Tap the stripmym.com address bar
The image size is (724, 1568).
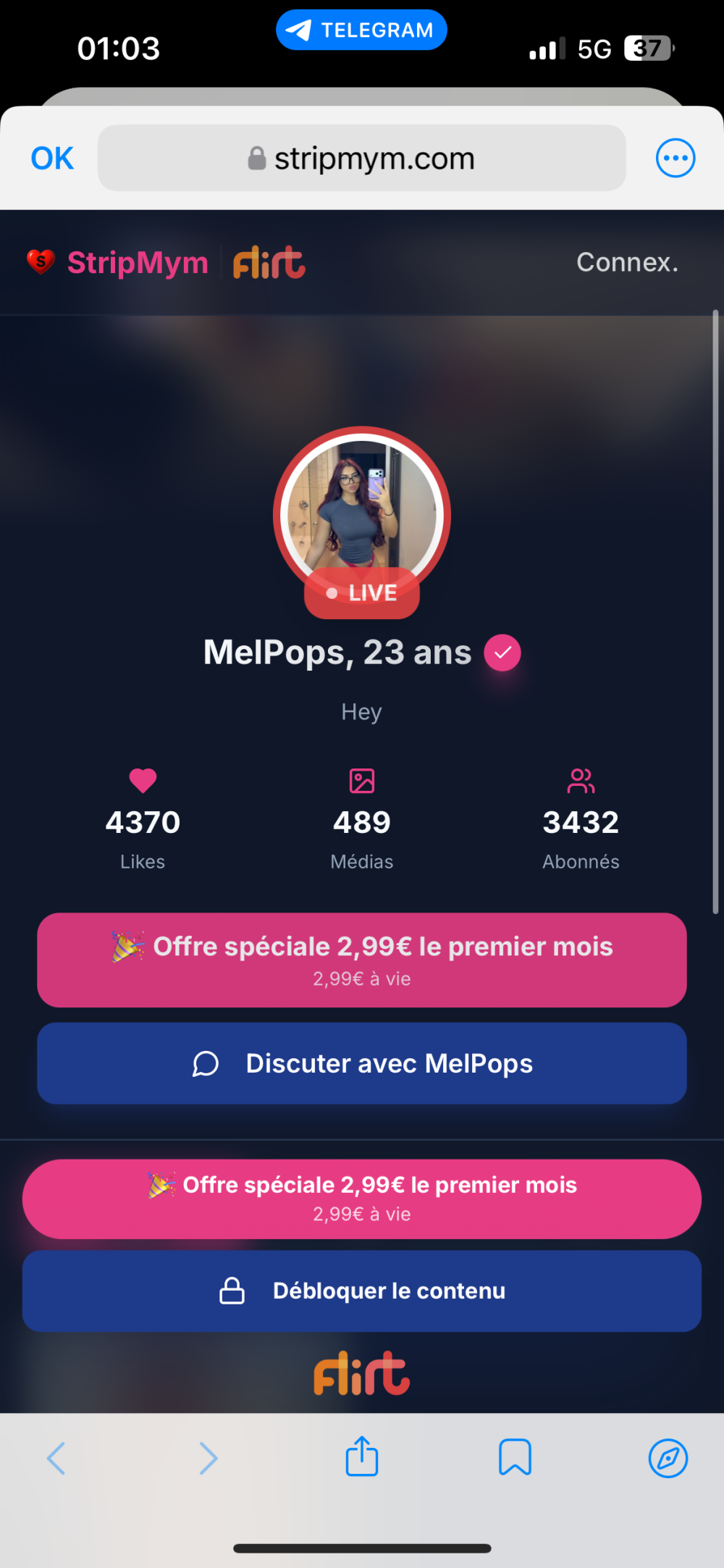361,159
